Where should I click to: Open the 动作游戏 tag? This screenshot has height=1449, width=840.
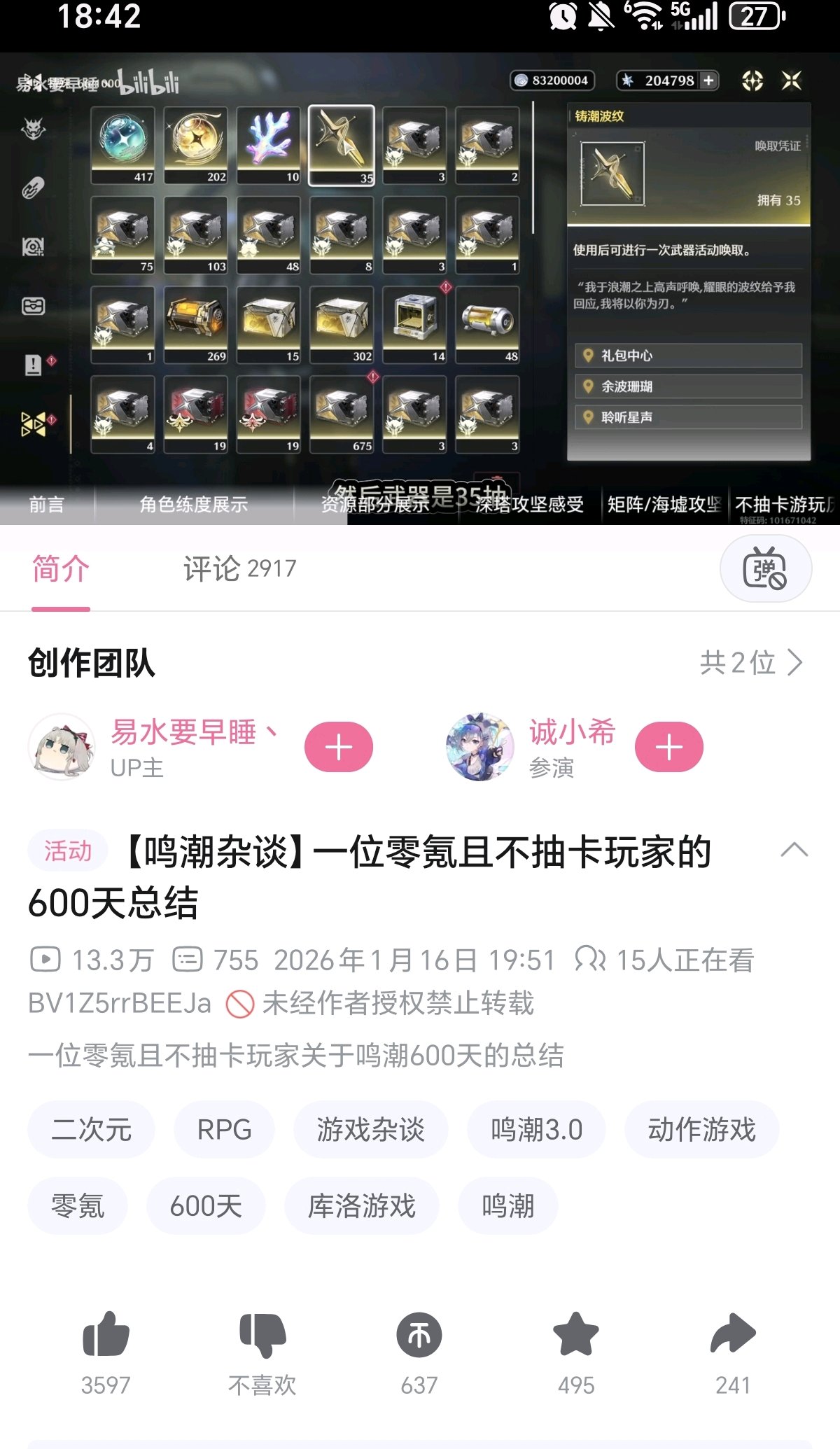[x=701, y=1130]
